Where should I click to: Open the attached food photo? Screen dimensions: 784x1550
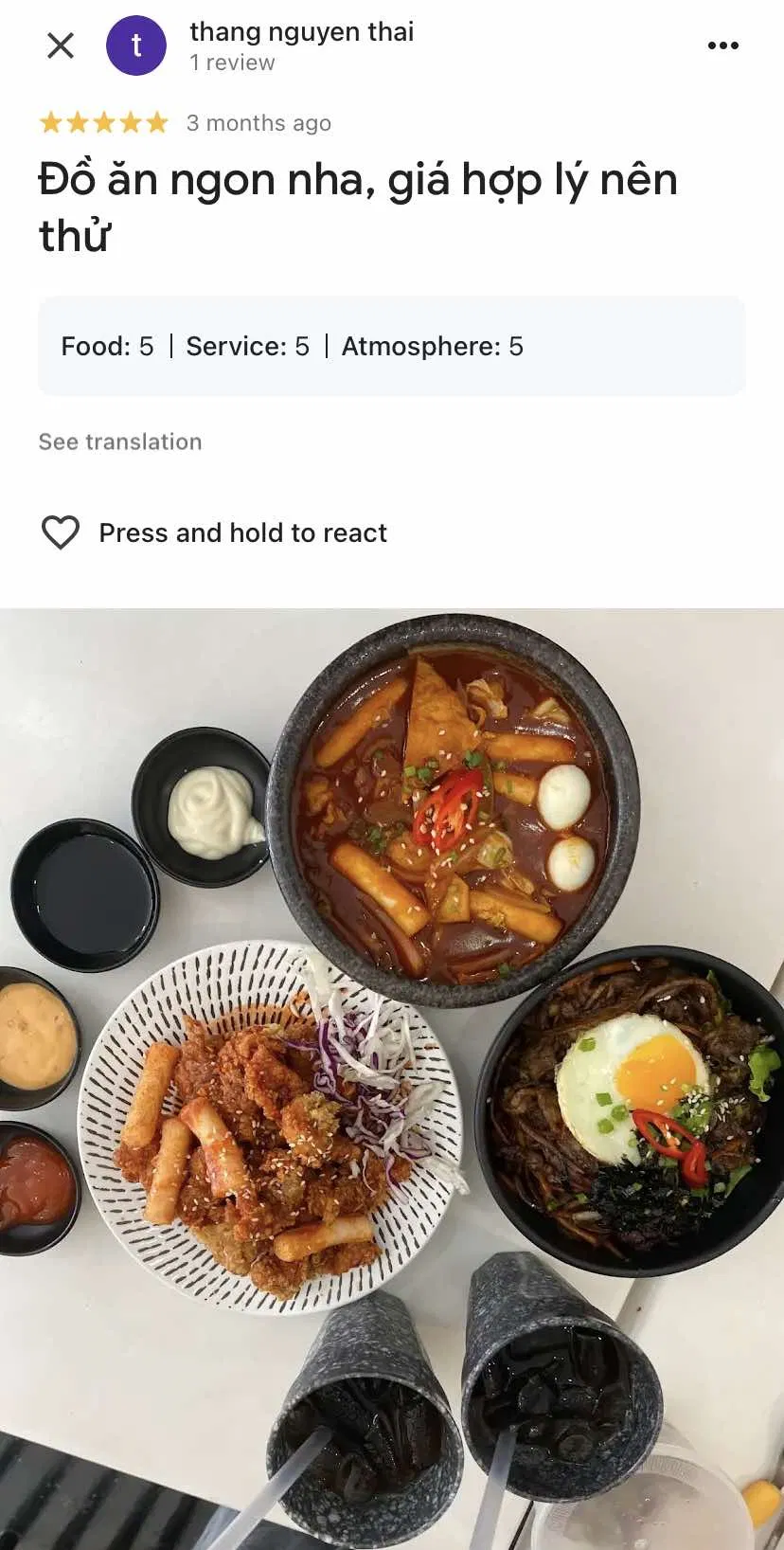tap(392, 1071)
